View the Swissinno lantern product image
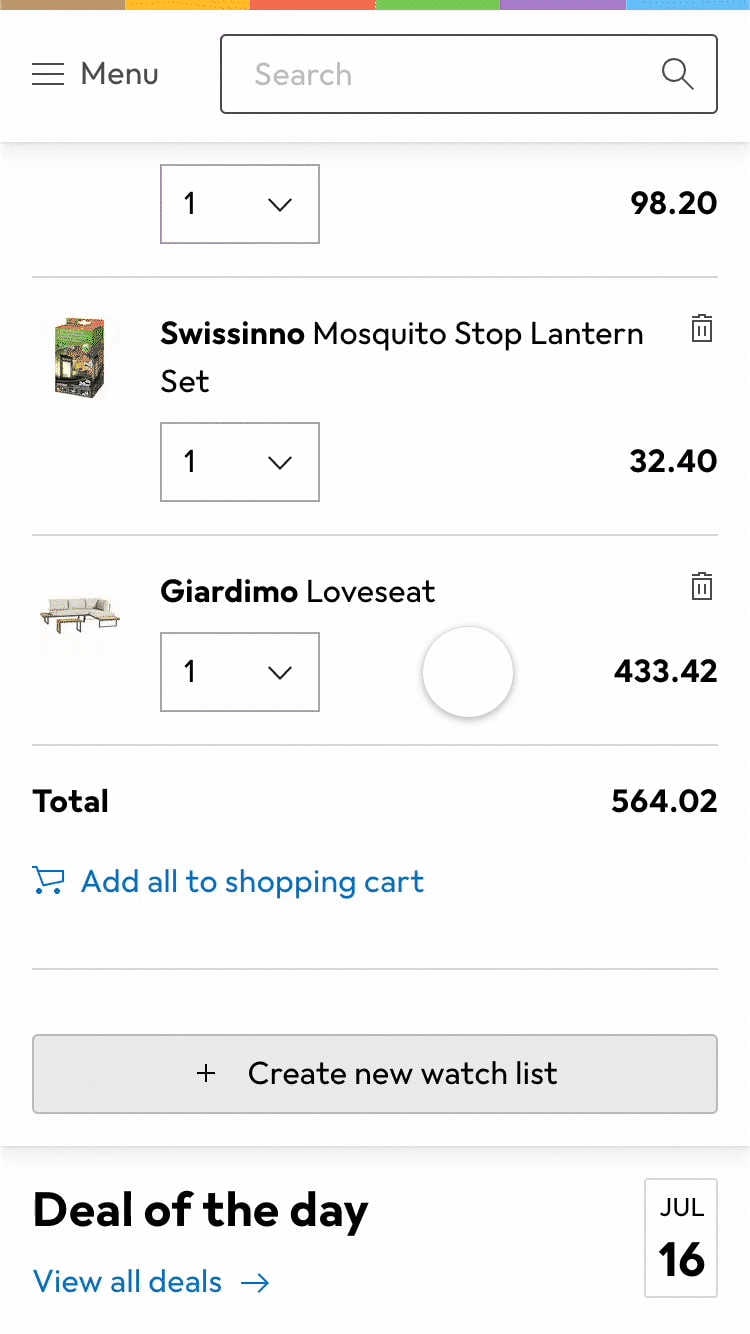Screen dimensions: 750x1334 80,357
